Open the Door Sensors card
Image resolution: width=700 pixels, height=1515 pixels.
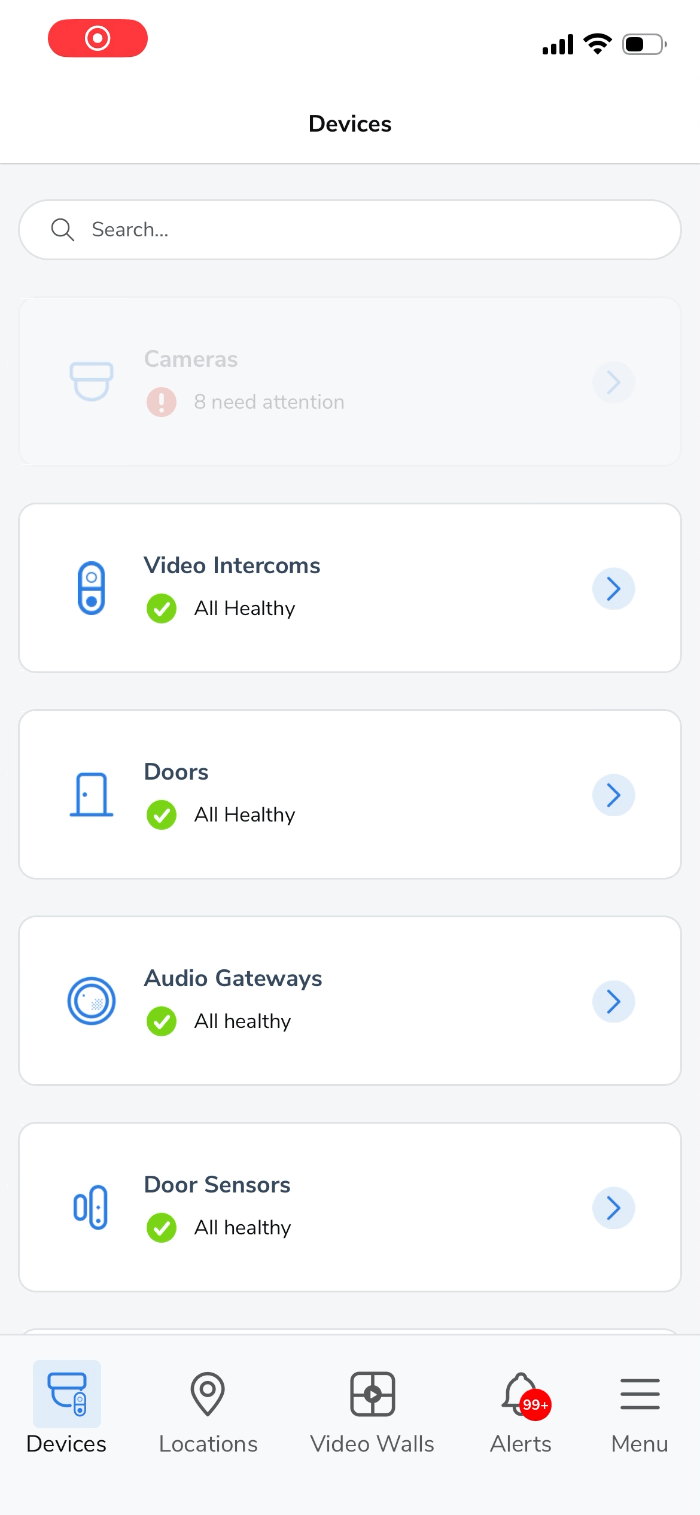(x=350, y=1207)
